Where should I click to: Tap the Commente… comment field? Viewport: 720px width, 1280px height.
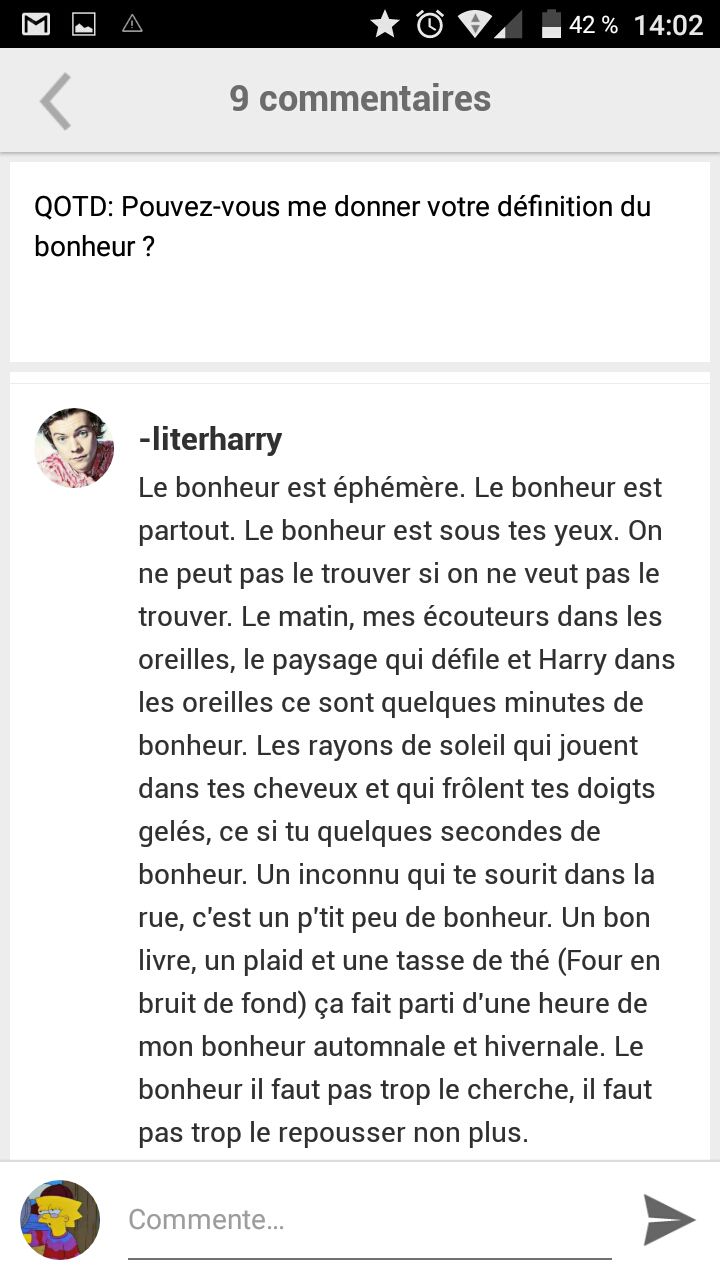click(369, 1220)
